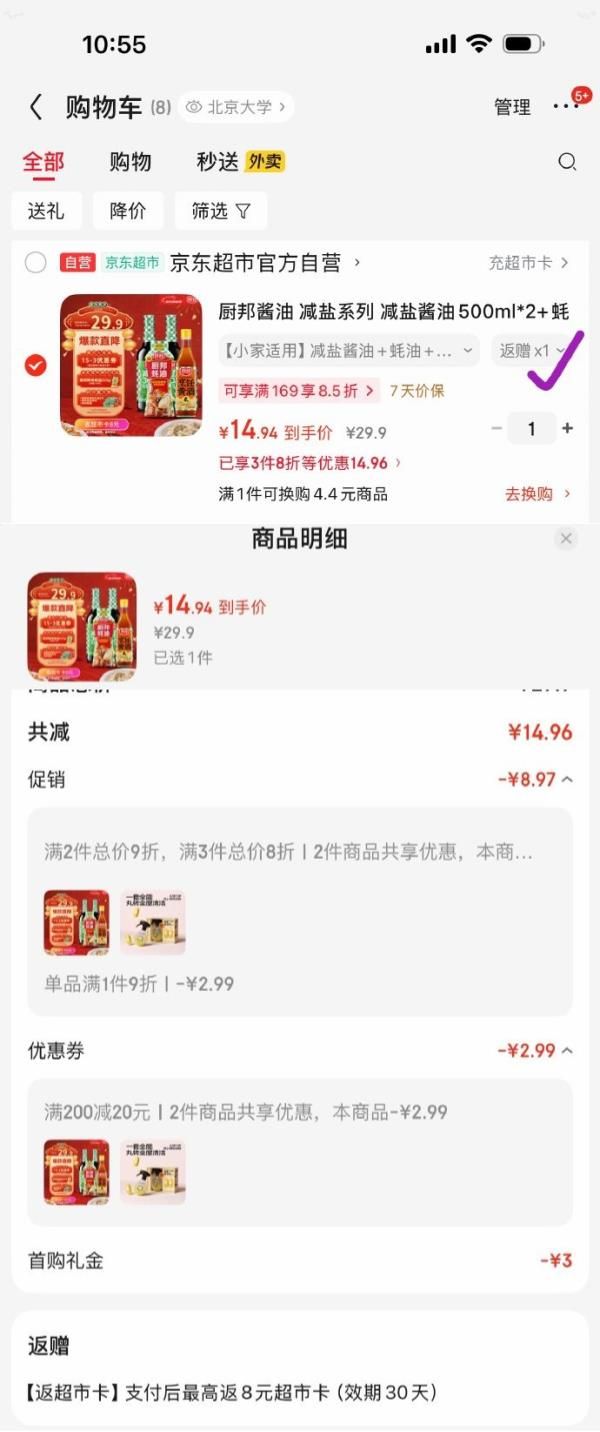Switch to the 购物 tab
The image size is (600, 1432).
point(130,162)
